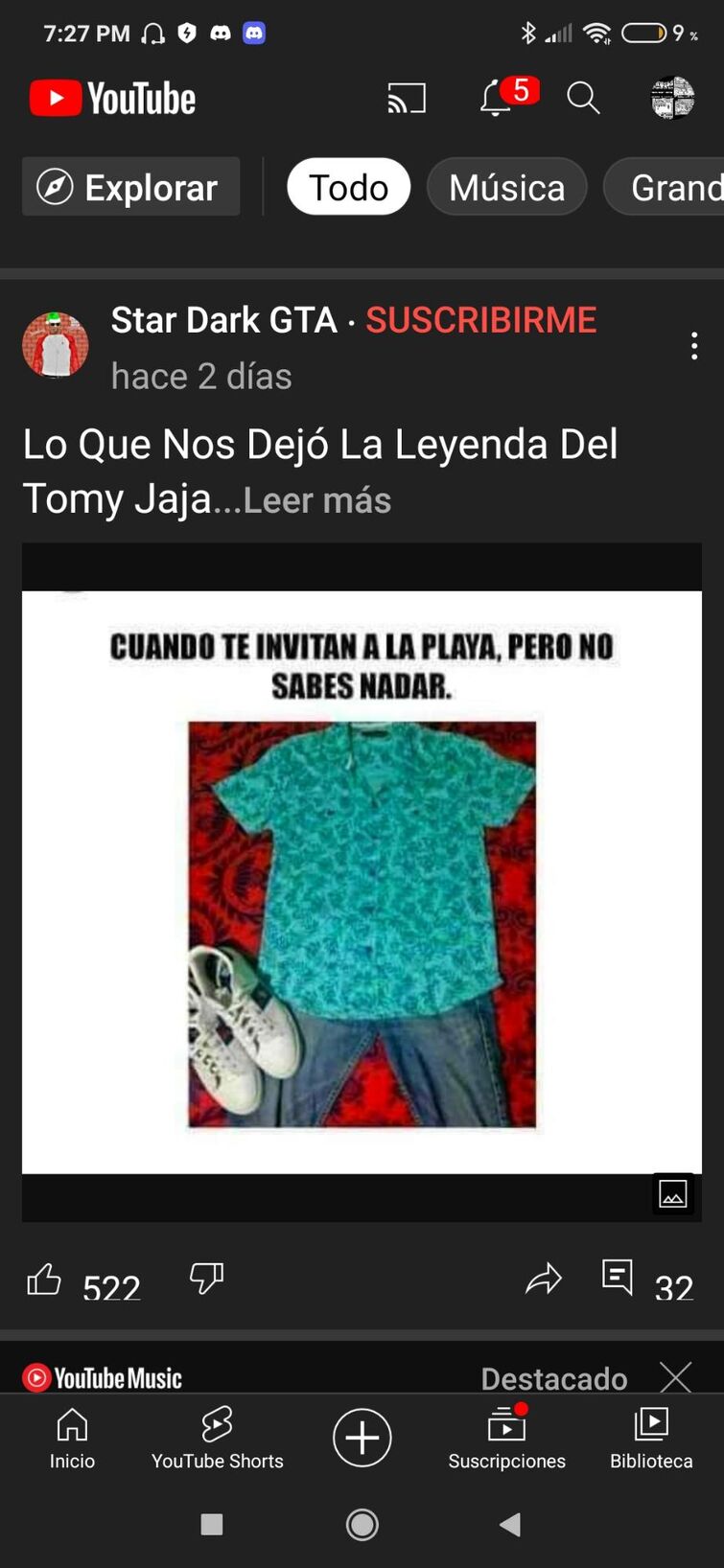Like the Star Dark GTA post
This screenshot has height=1568, width=724.
click(44, 1280)
